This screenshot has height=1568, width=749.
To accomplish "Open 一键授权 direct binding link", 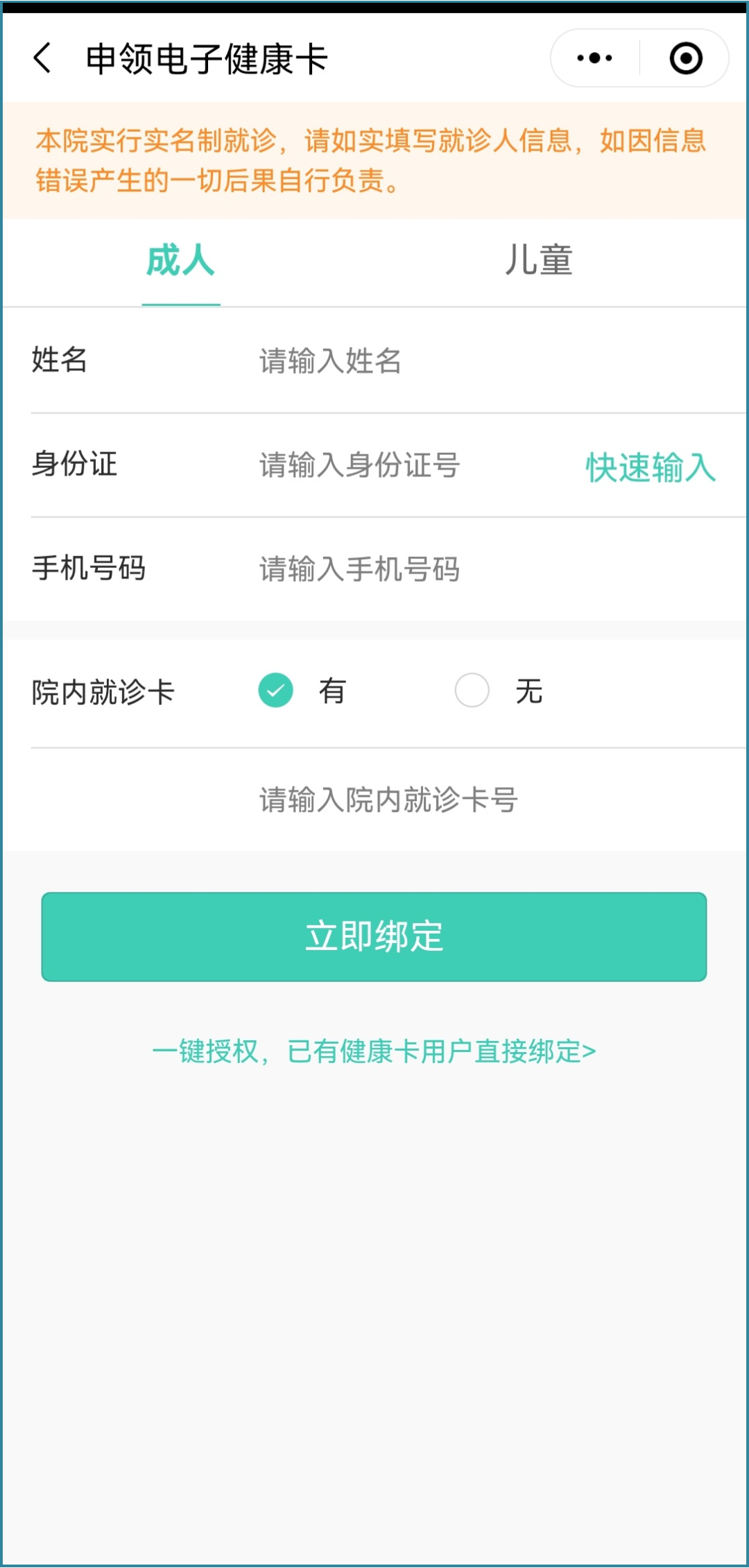I will click(x=374, y=1051).
